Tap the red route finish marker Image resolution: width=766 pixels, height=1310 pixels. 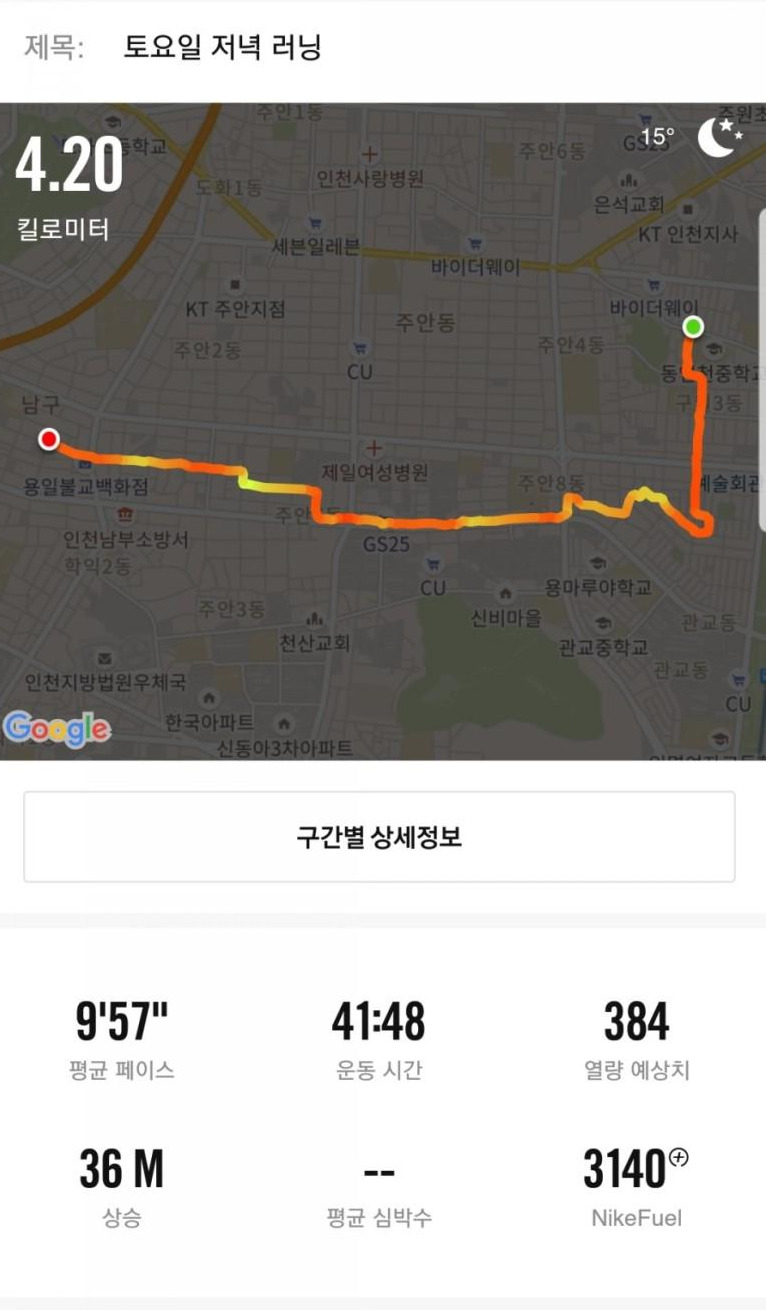point(49,438)
